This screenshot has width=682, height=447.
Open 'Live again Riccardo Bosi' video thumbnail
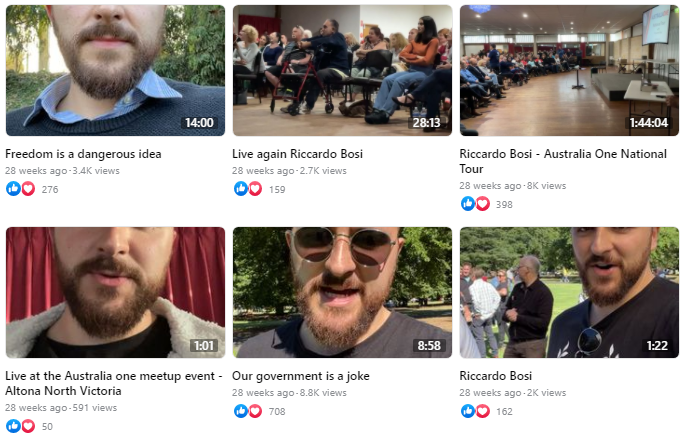tap(342, 70)
